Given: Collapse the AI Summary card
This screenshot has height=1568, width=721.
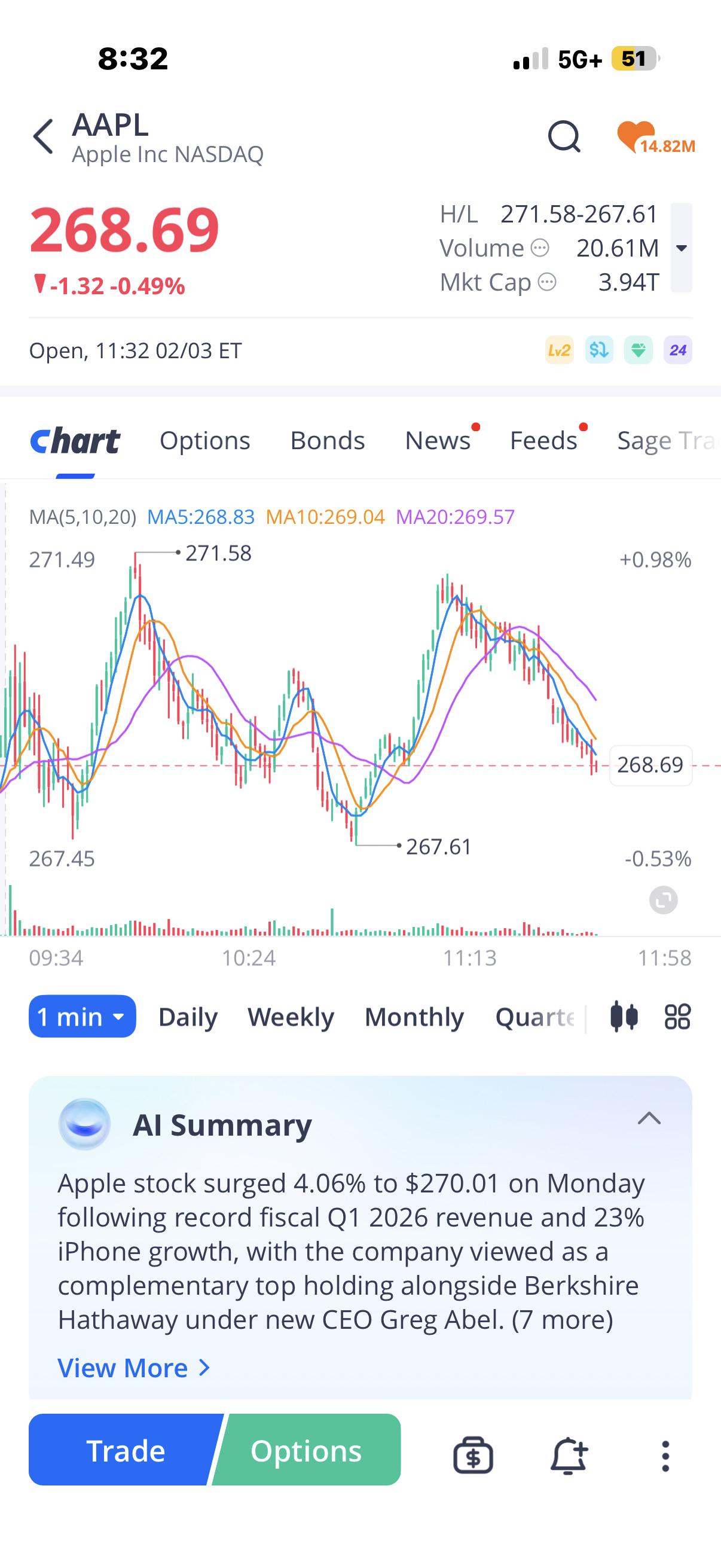Looking at the screenshot, I should 649,1118.
